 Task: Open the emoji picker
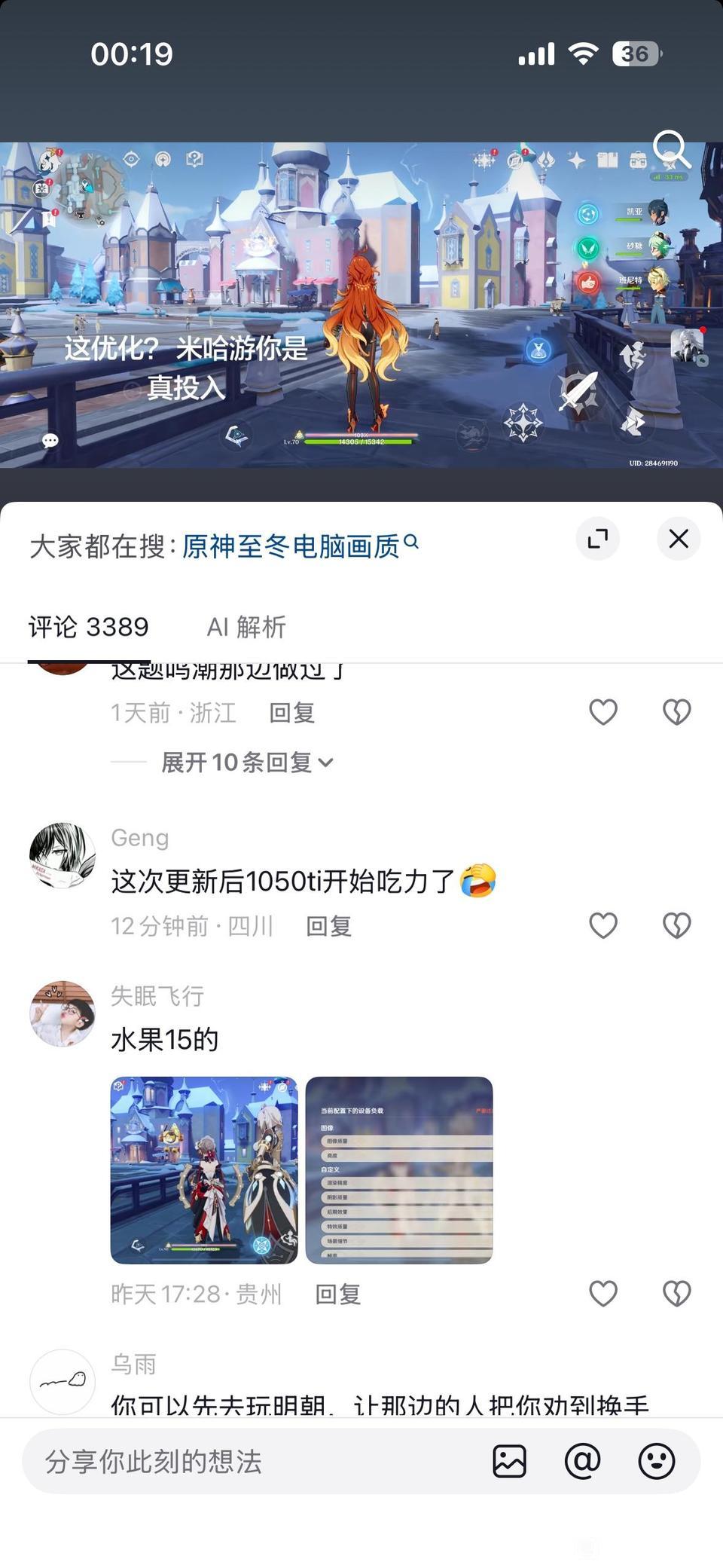657,1461
